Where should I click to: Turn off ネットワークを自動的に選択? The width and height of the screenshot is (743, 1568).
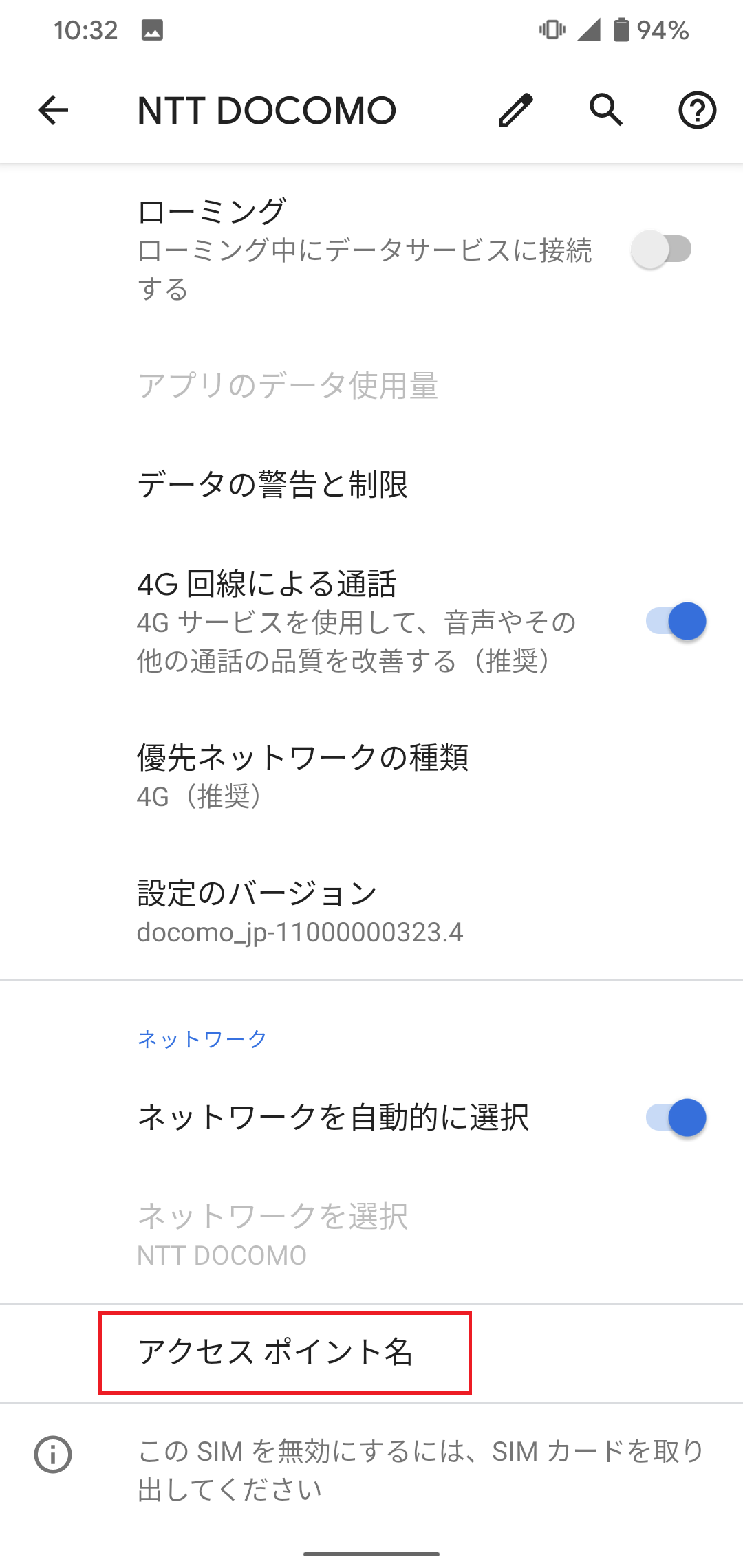tap(677, 1118)
